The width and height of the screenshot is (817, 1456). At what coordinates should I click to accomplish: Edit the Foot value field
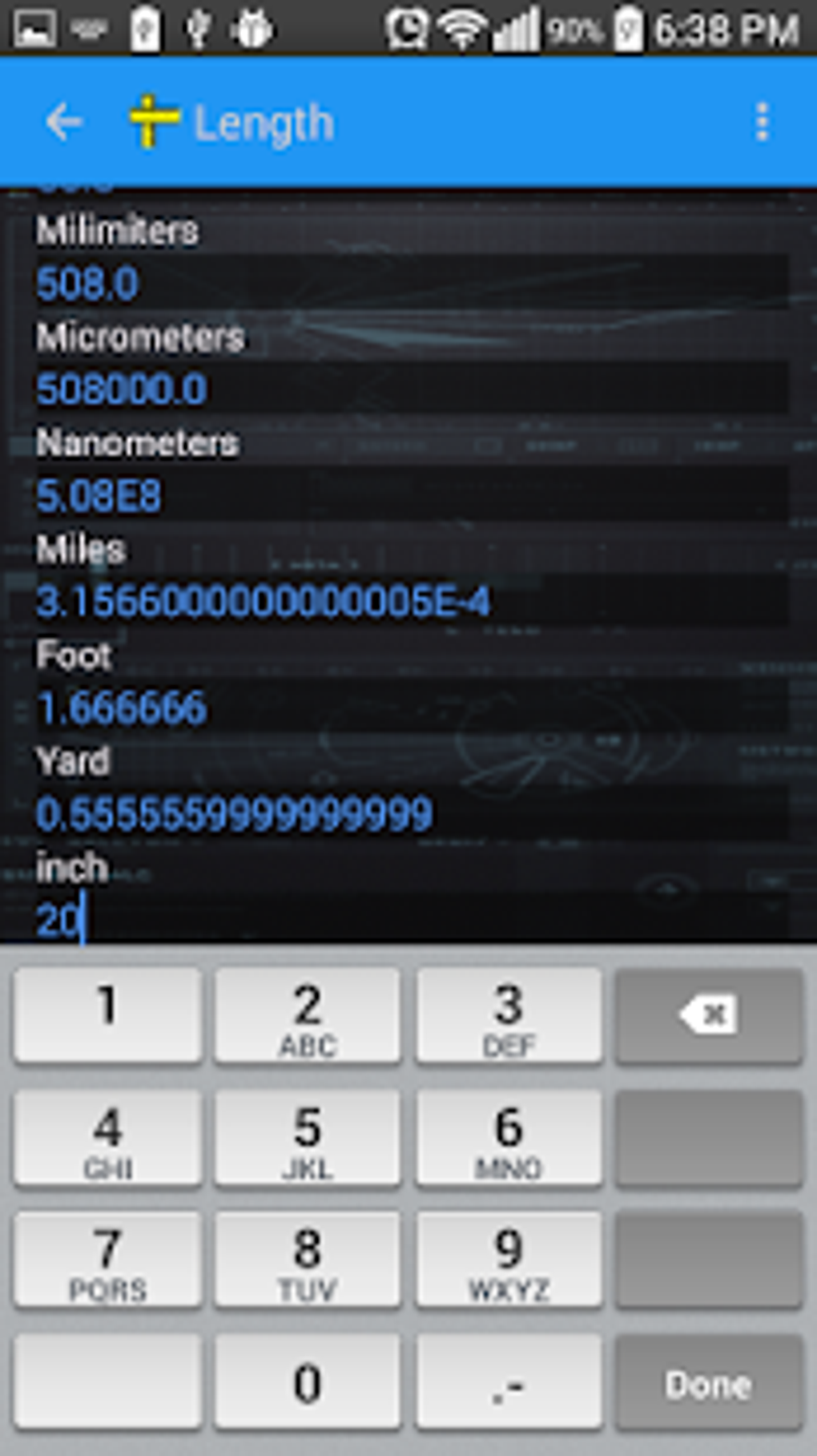coord(412,708)
